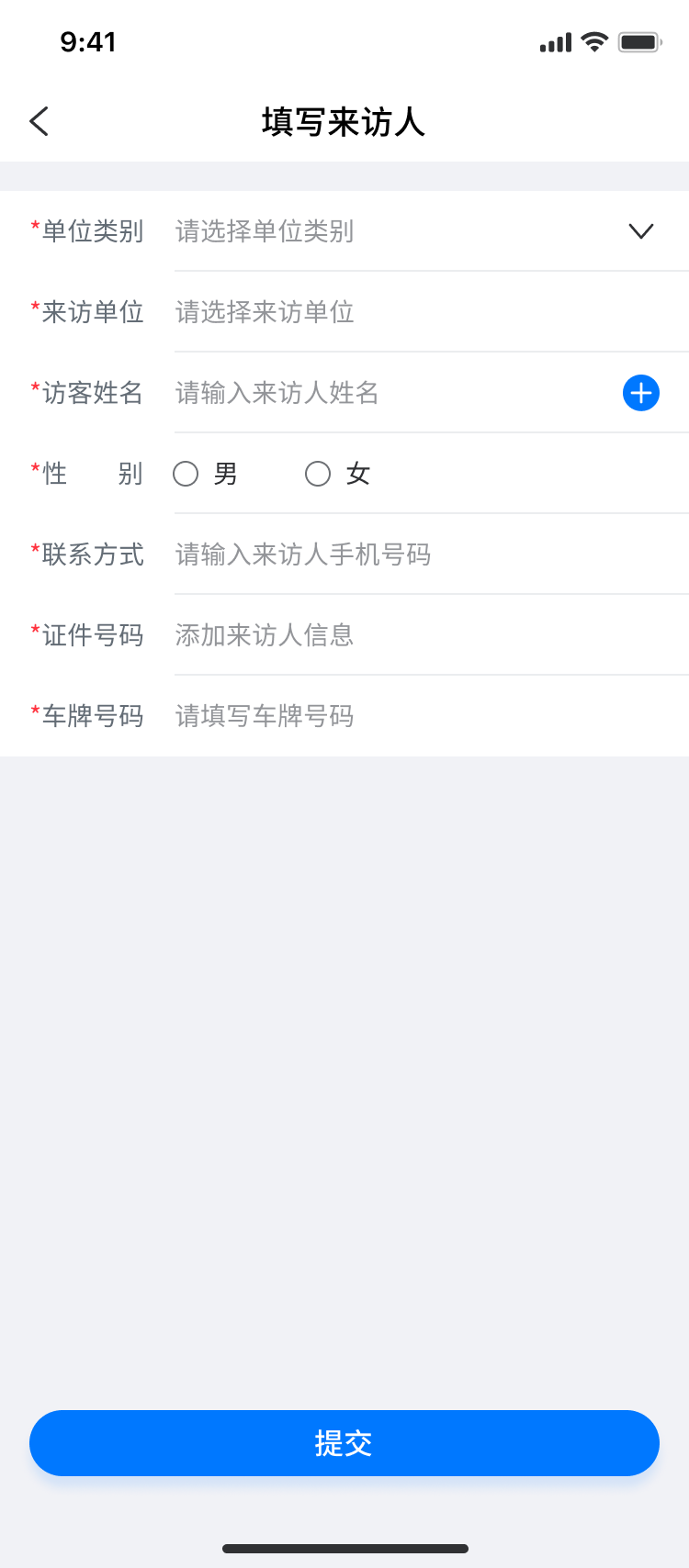Screen dimensions: 689x1568
Task: Select the 来访单位 field
Action: click(432, 312)
